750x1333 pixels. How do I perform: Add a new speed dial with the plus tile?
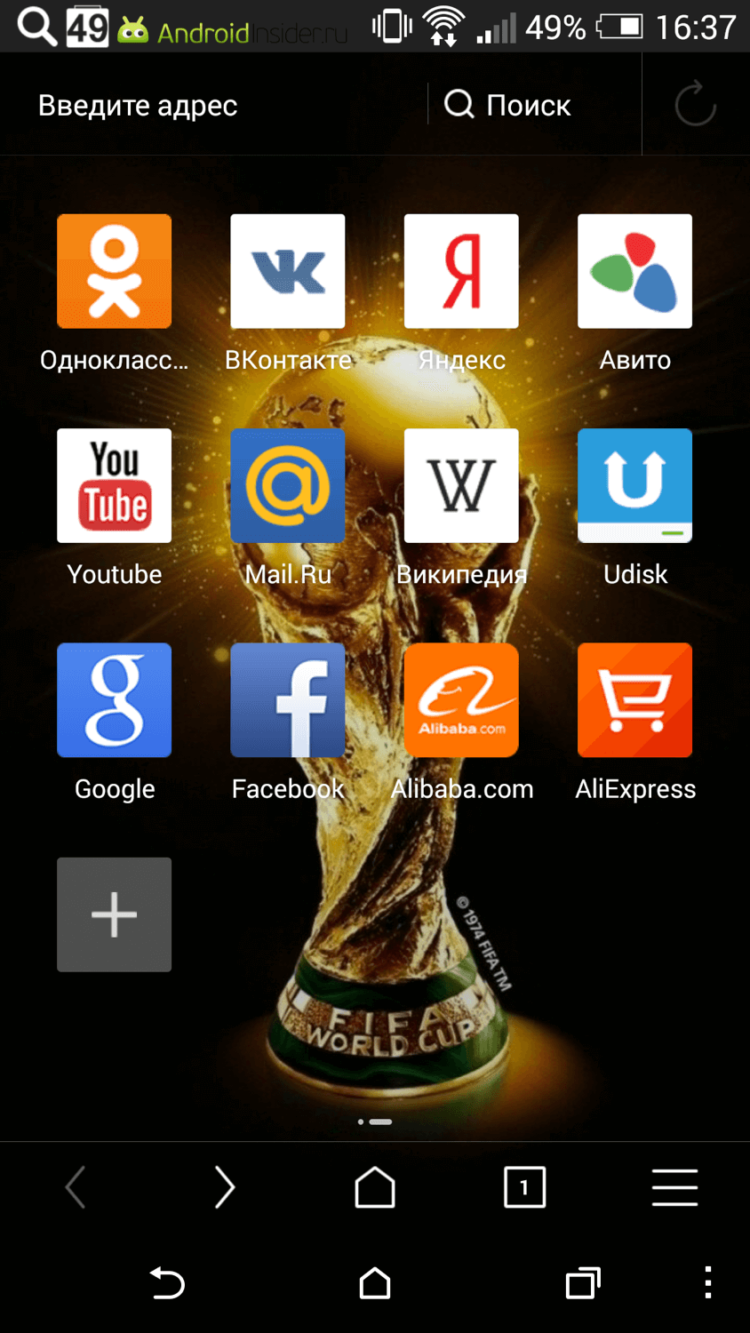(x=114, y=914)
